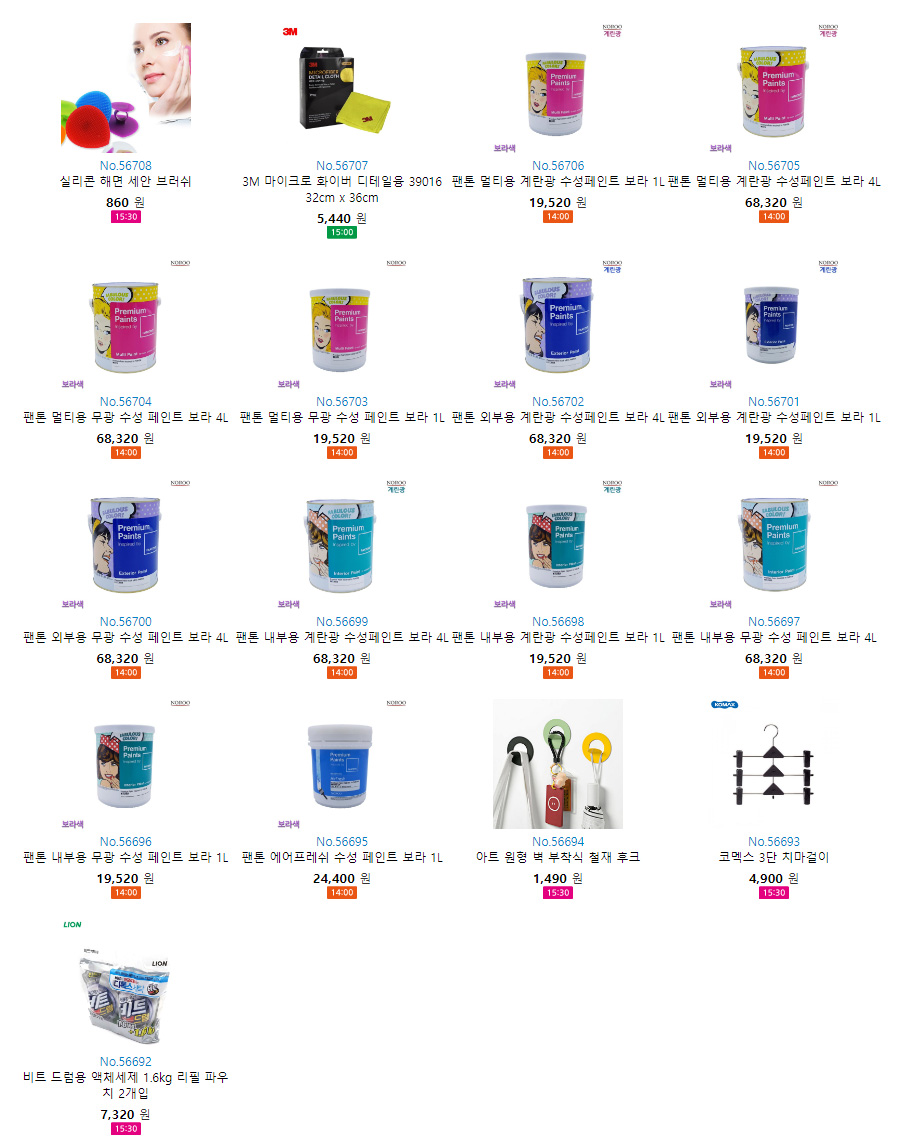Open paint item No.56703
The height and width of the screenshot is (1146, 900).
coord(342,418)
